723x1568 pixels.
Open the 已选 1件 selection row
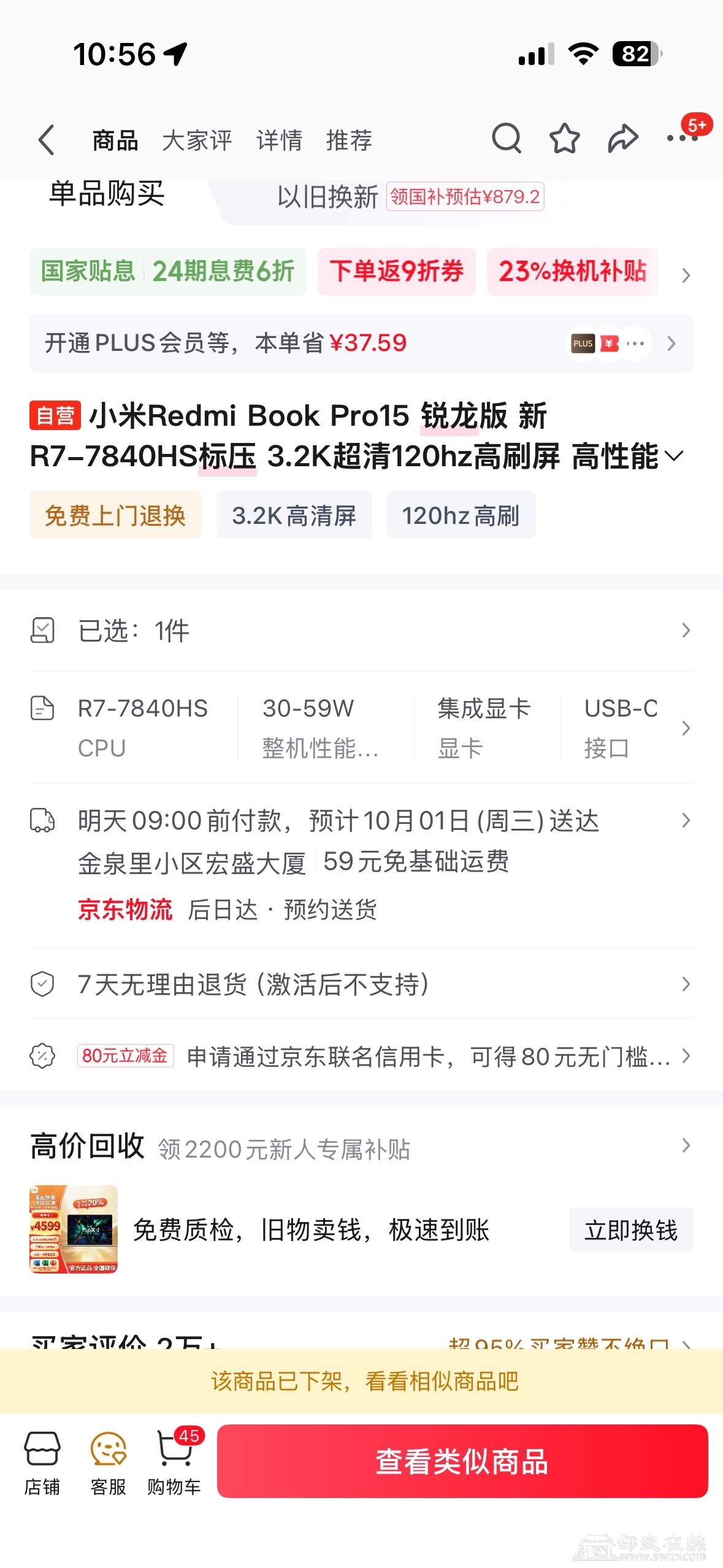tap(361, 631)
